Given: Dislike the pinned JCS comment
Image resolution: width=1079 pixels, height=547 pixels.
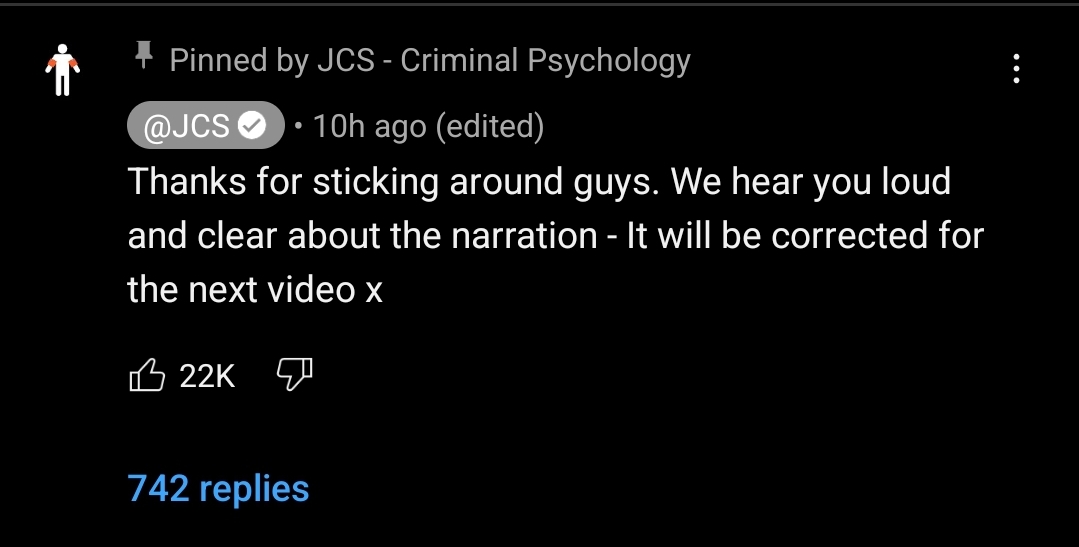Looking at the screenshot, I should (x=295, y=375).
